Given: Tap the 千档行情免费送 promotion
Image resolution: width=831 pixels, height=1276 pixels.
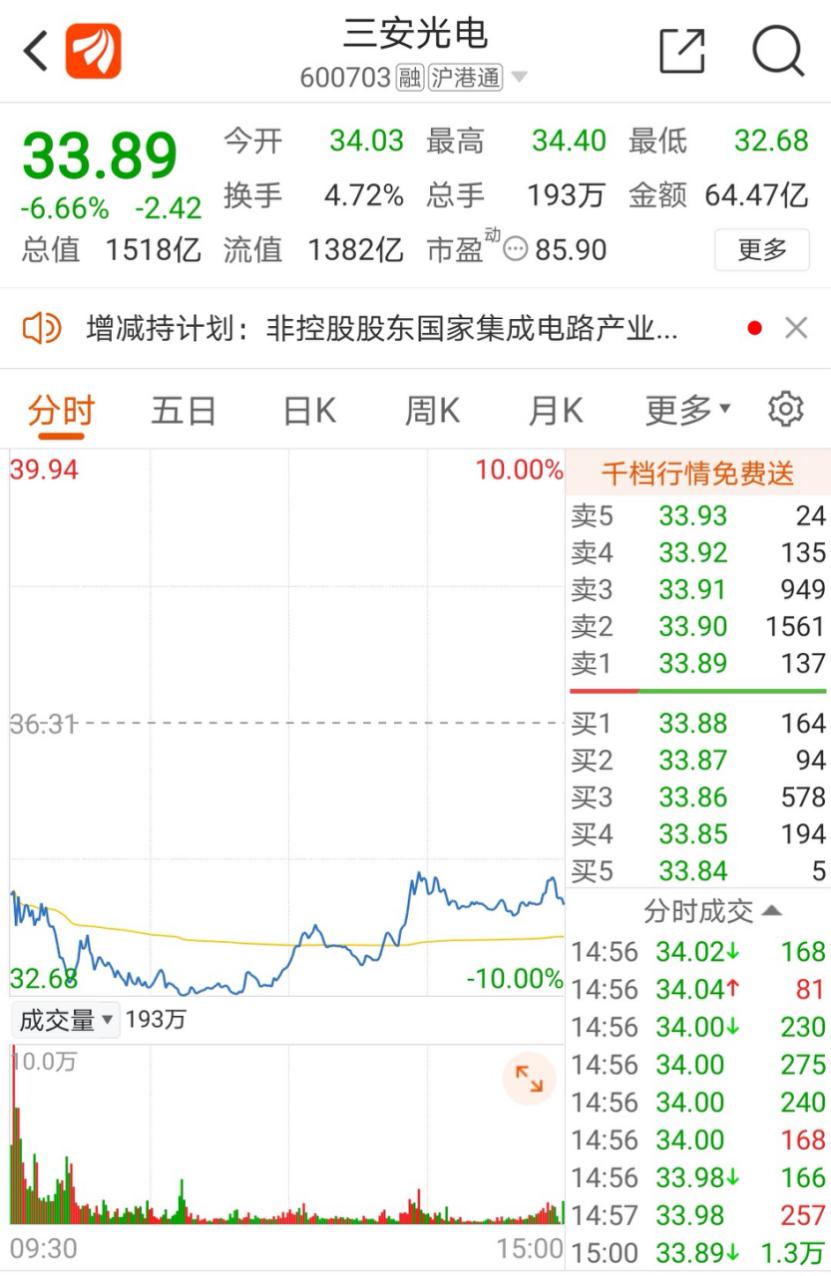Looking at the screenshot, I should tap(698, 473).
